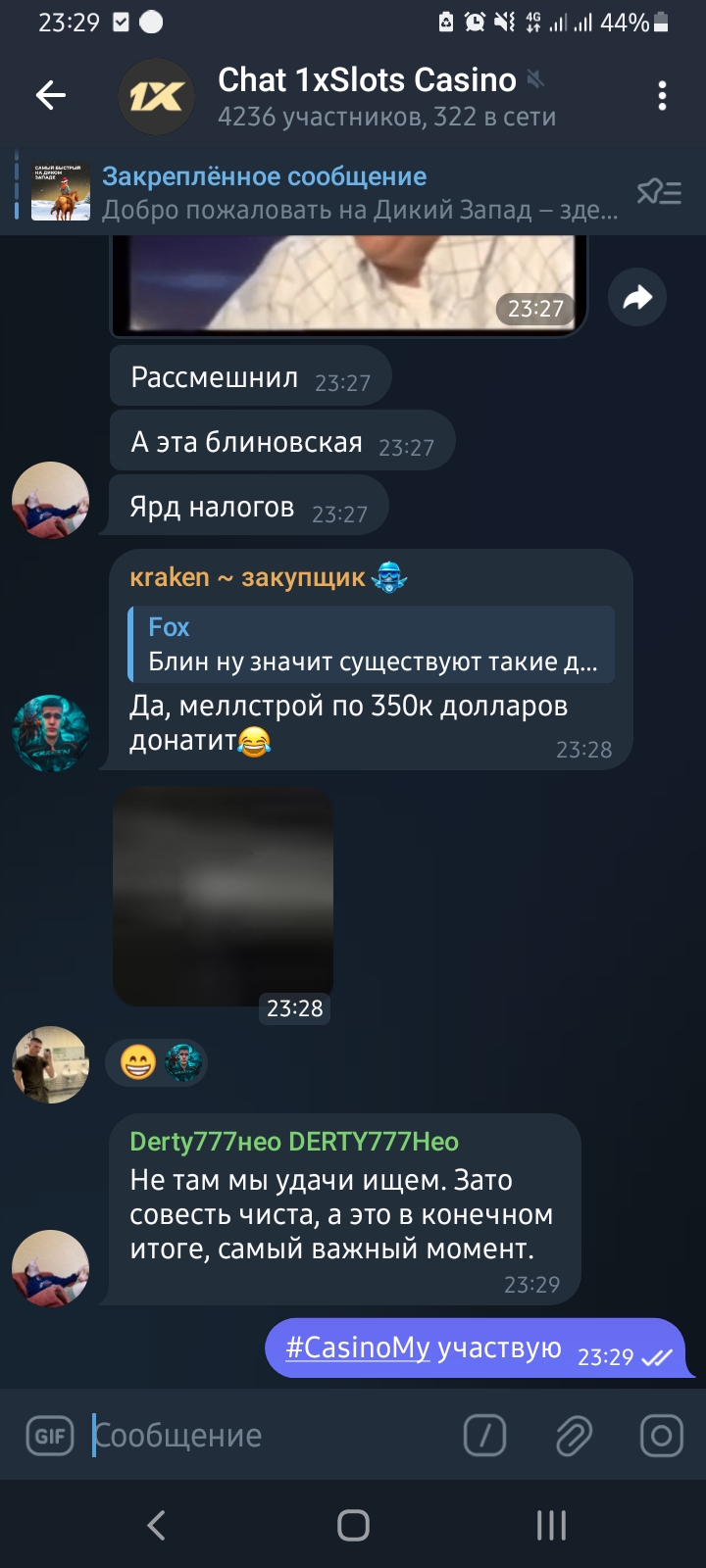Forward the video with the share arrow
Viewport: 706px width, 1568px height.
click(637, 297)
